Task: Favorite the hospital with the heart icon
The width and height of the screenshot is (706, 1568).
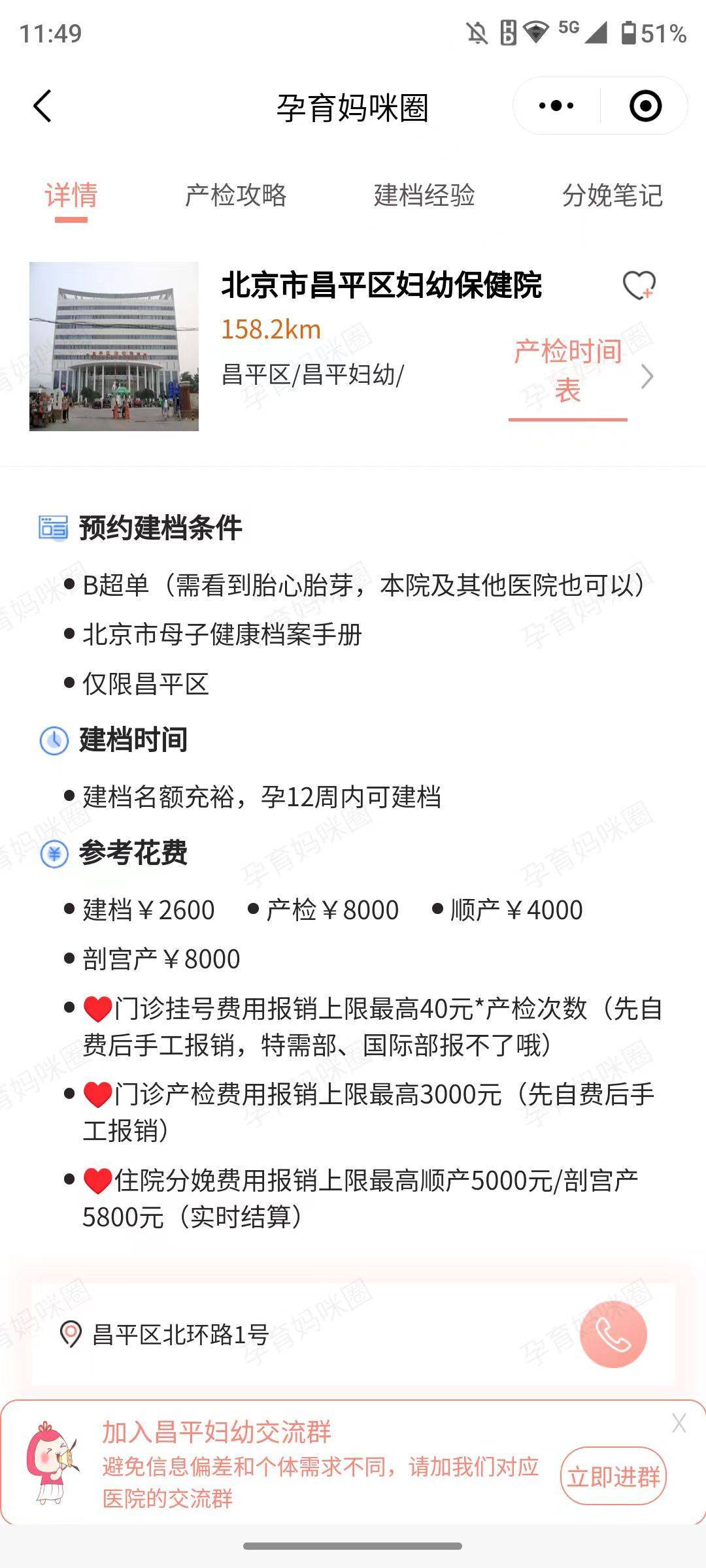Action: [x=639, y=286]
